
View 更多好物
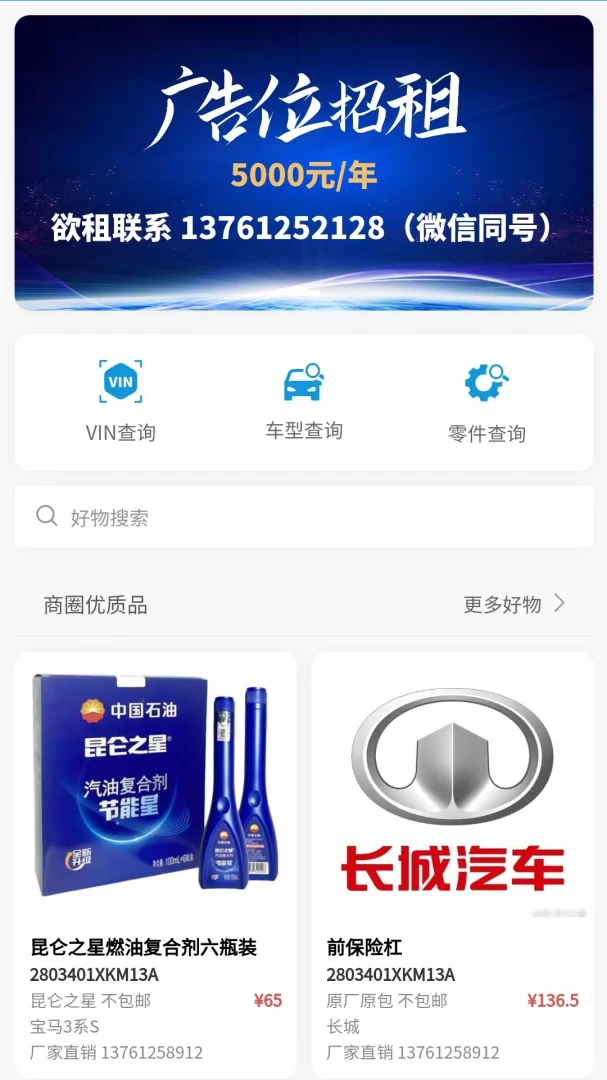[514, 605]
